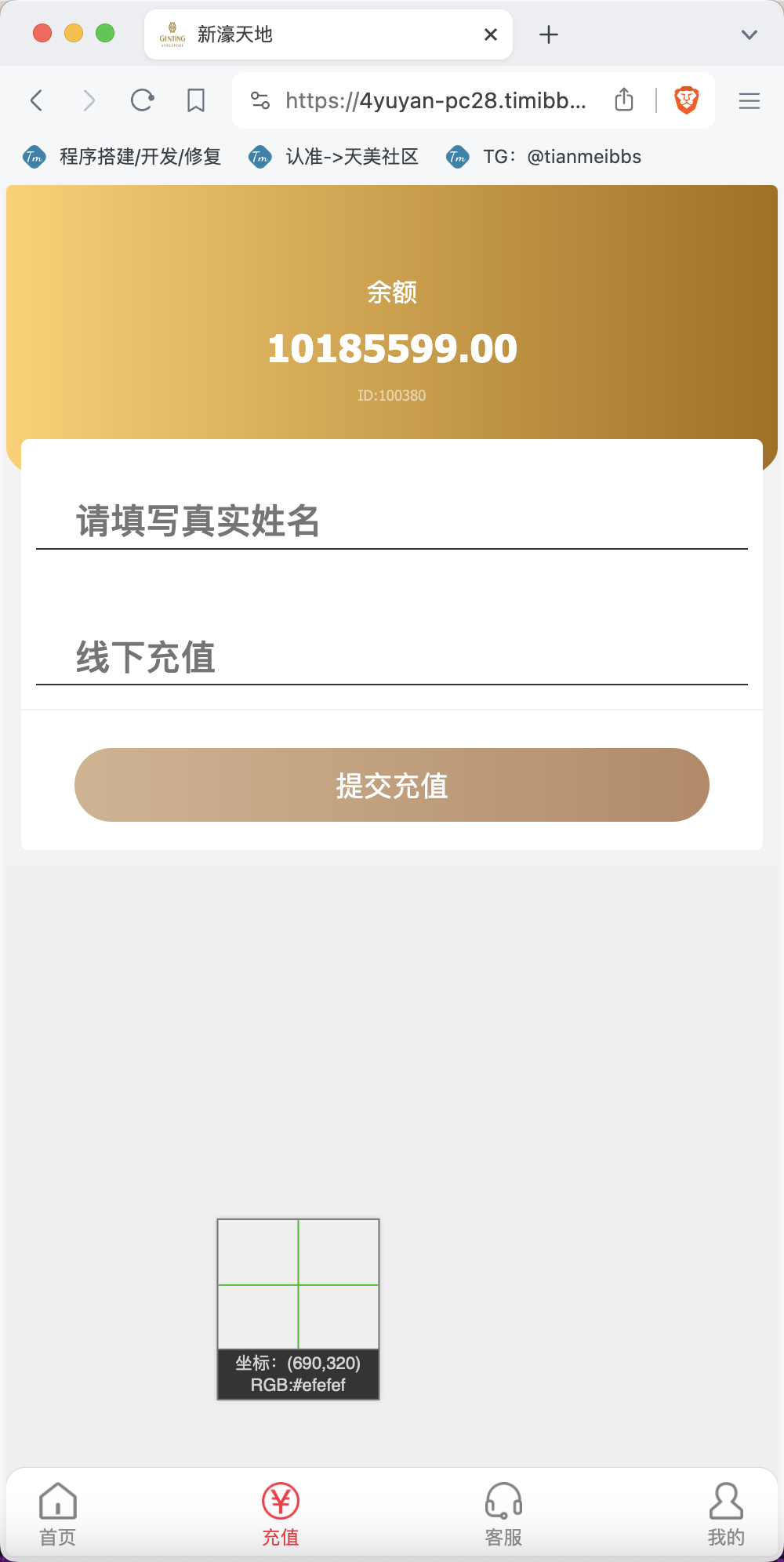Tap the 线下充值 input field
The width and height of the screenshot is (784, 1562).
[x=392, y=657]
